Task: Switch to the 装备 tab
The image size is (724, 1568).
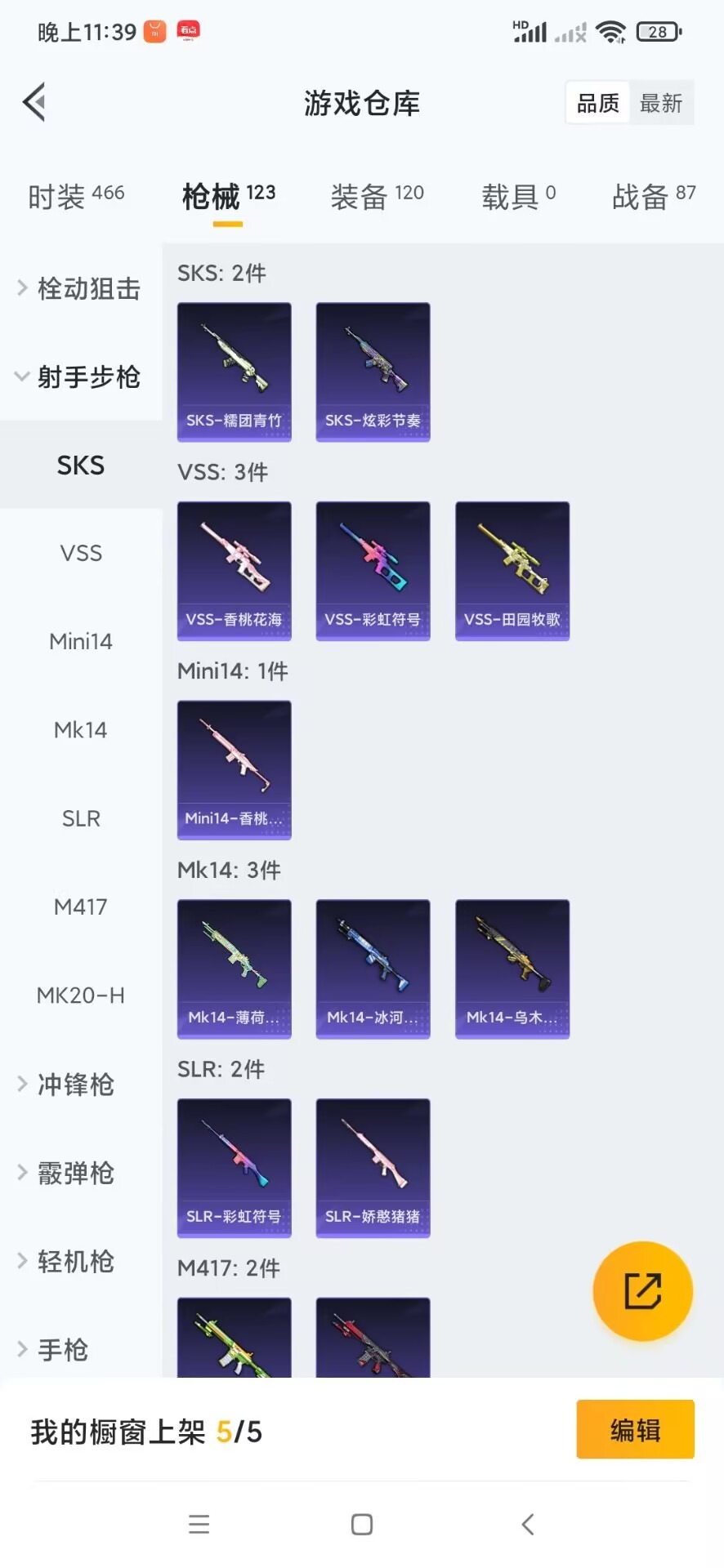Action: click(x=376, y=196)
